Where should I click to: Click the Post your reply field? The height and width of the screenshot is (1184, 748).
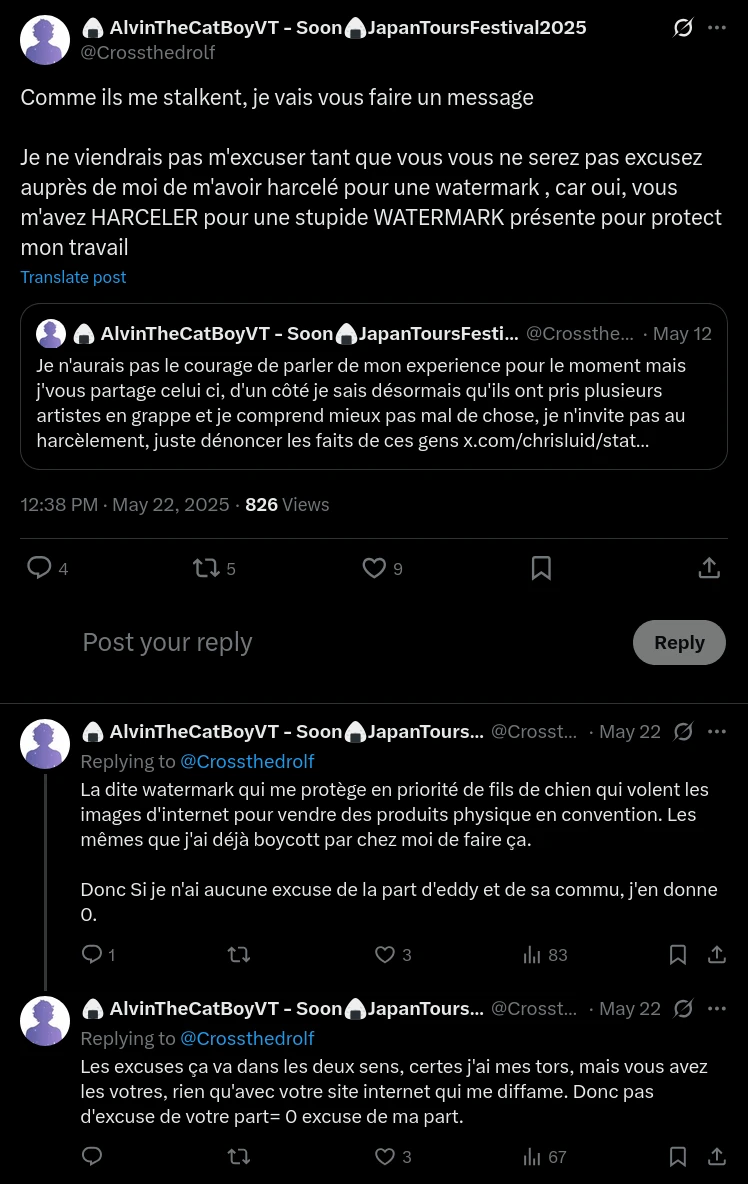(167, 642)
